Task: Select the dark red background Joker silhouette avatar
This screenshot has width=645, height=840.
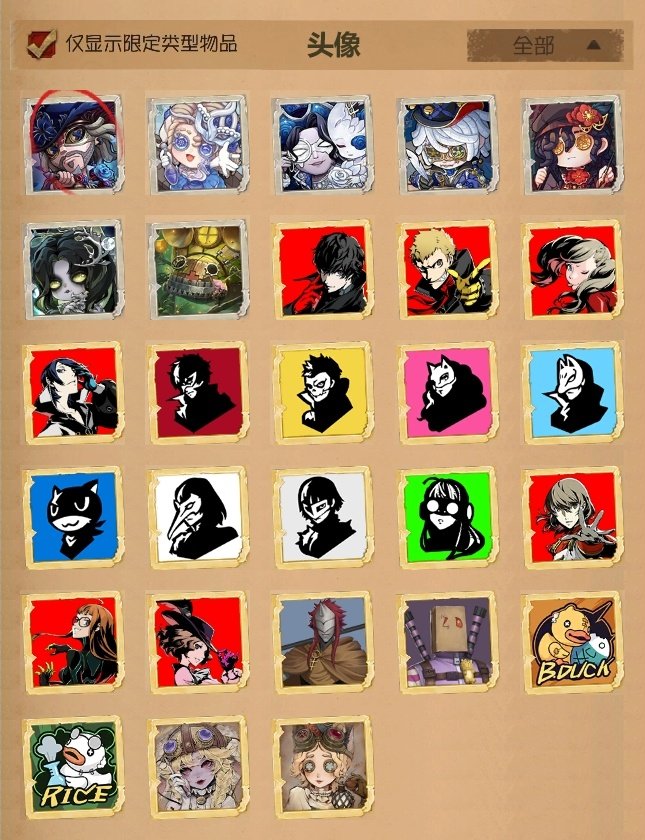Action: [197, 392]
